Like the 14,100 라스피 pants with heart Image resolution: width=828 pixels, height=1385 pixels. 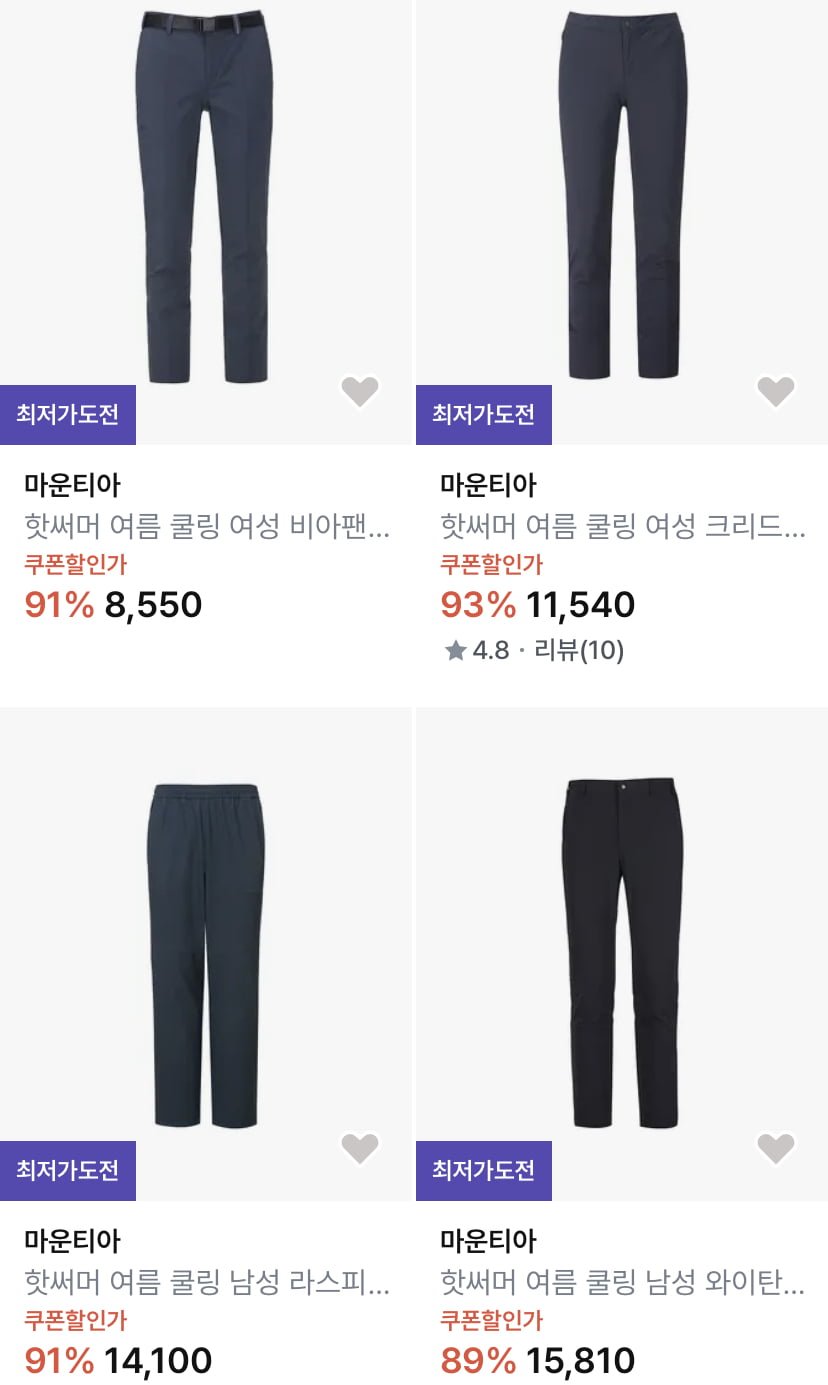click(359, 1148)
